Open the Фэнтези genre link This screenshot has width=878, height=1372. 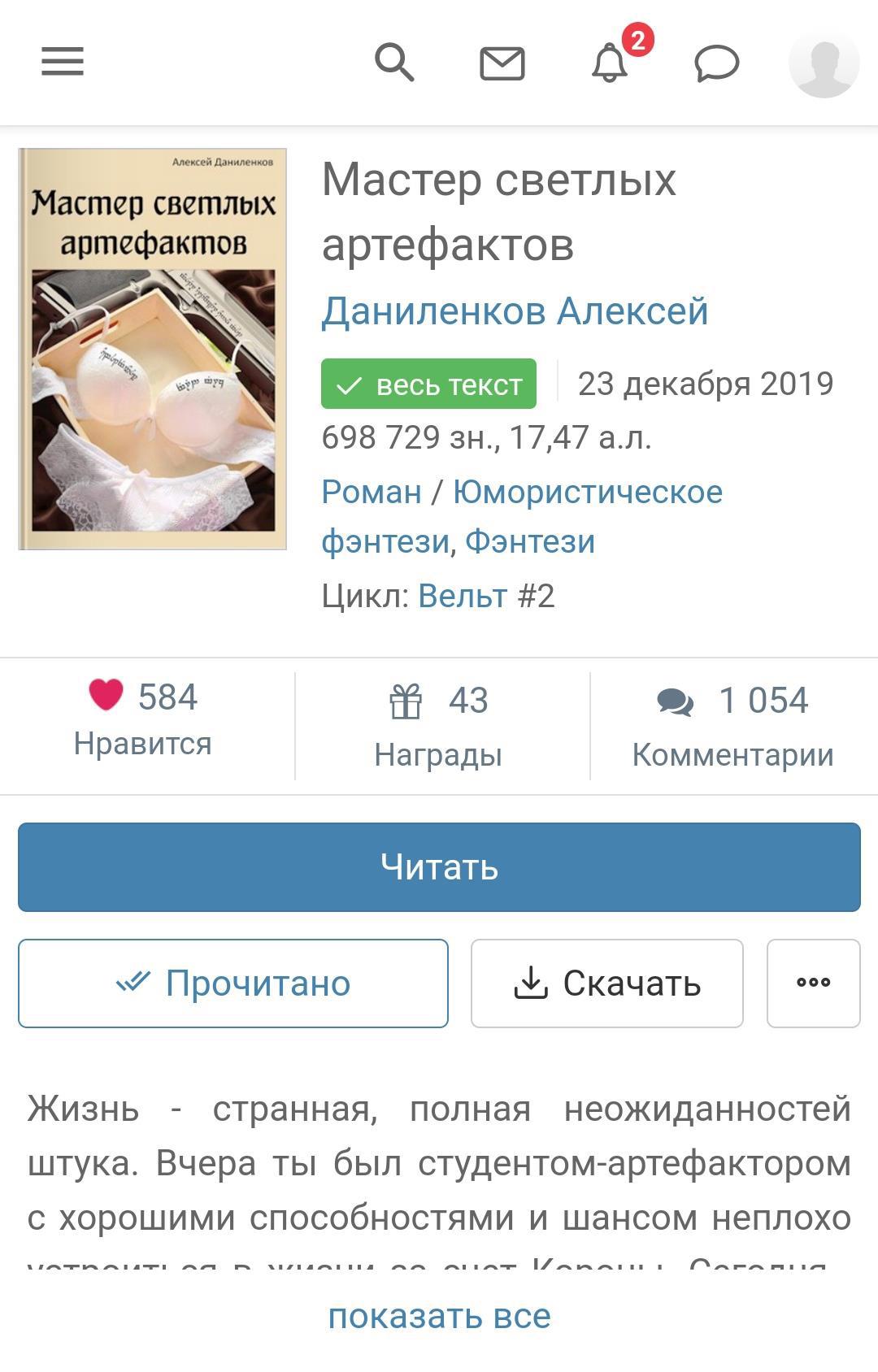tap(530, 541)
